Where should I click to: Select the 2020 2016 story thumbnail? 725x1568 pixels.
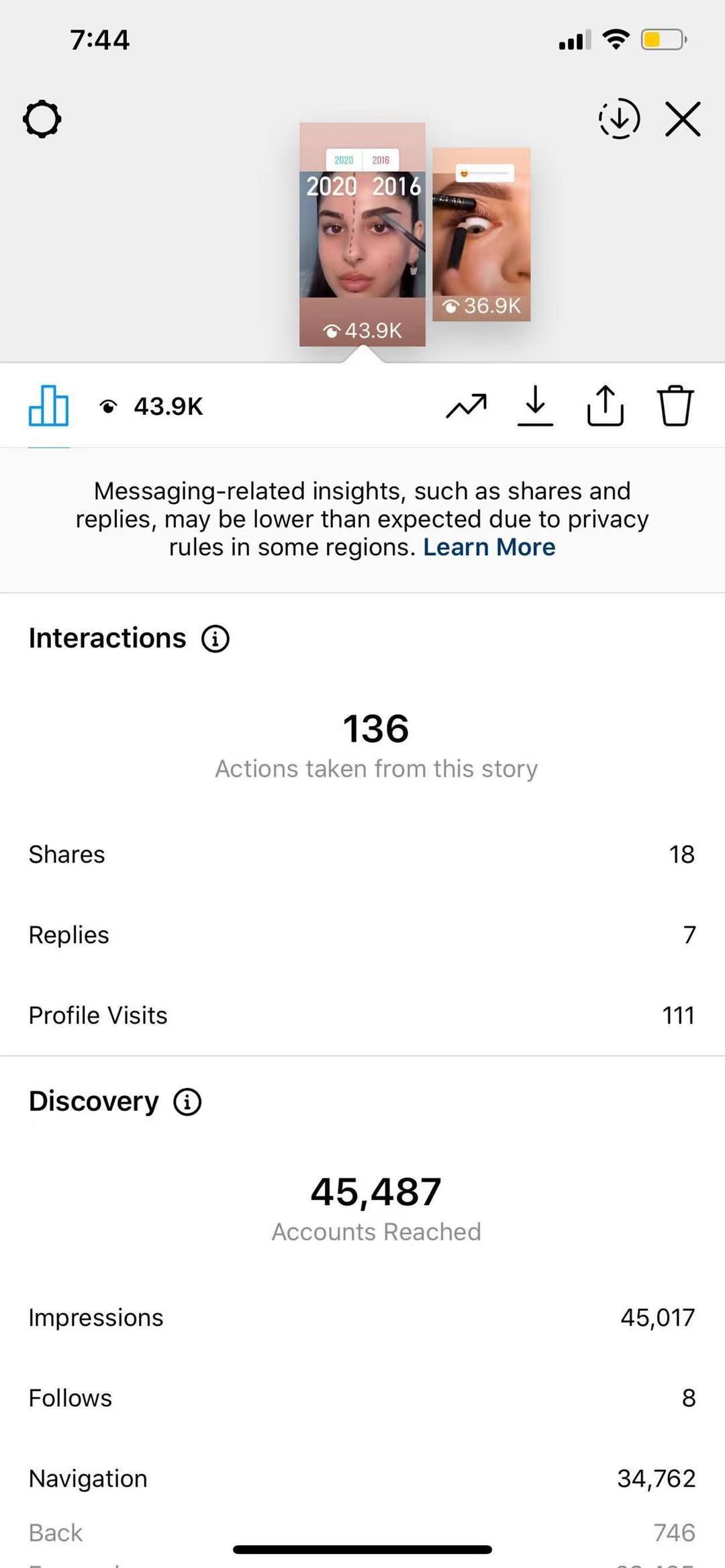point(362,234)
